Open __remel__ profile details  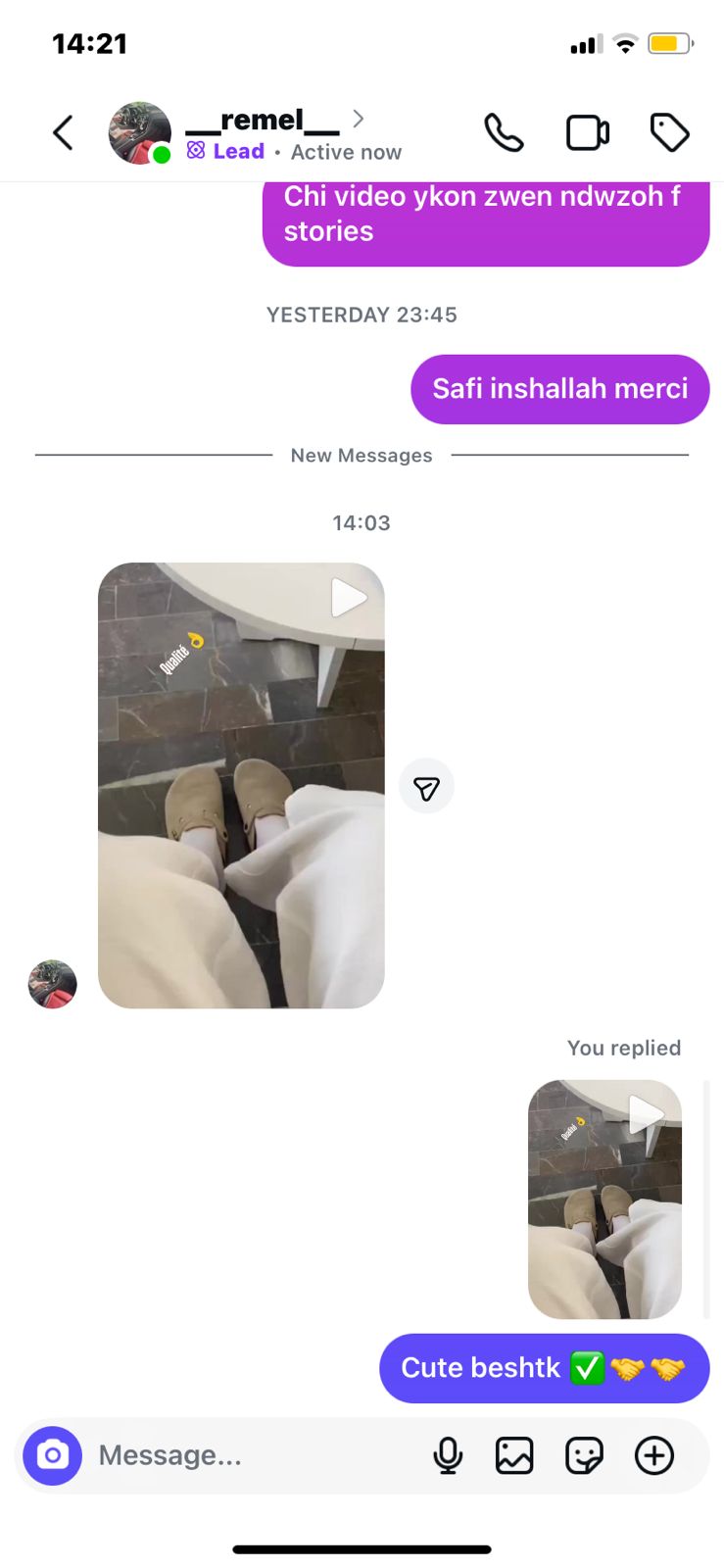tap(263, 122)
